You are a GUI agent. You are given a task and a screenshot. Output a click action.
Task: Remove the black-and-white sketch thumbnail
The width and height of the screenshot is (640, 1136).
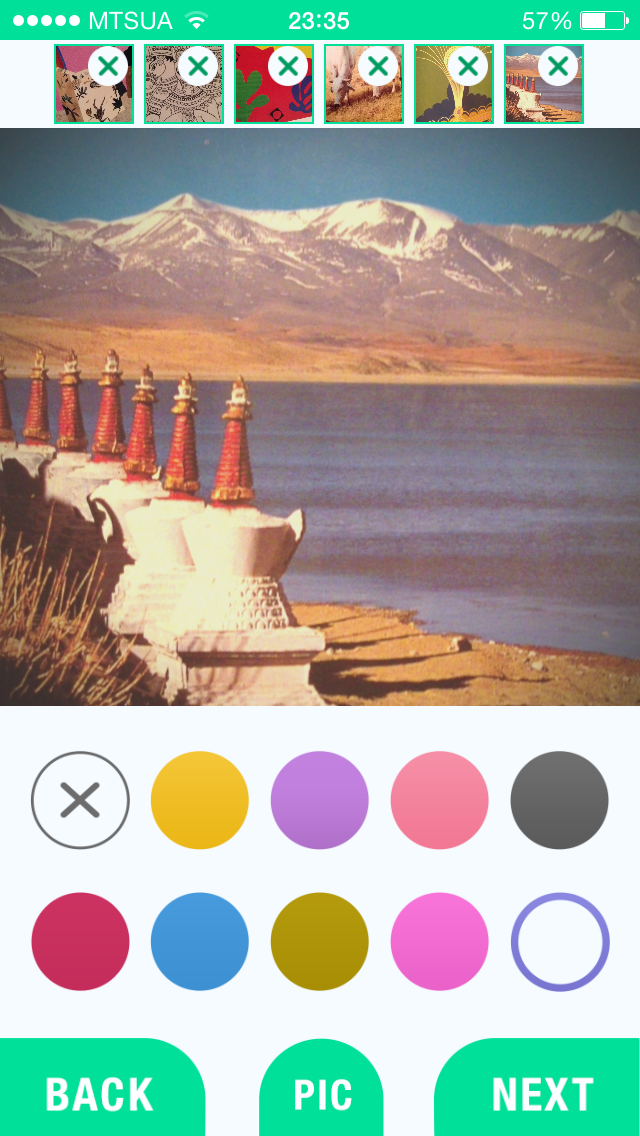pyautogui.click(x=198, y=67)
